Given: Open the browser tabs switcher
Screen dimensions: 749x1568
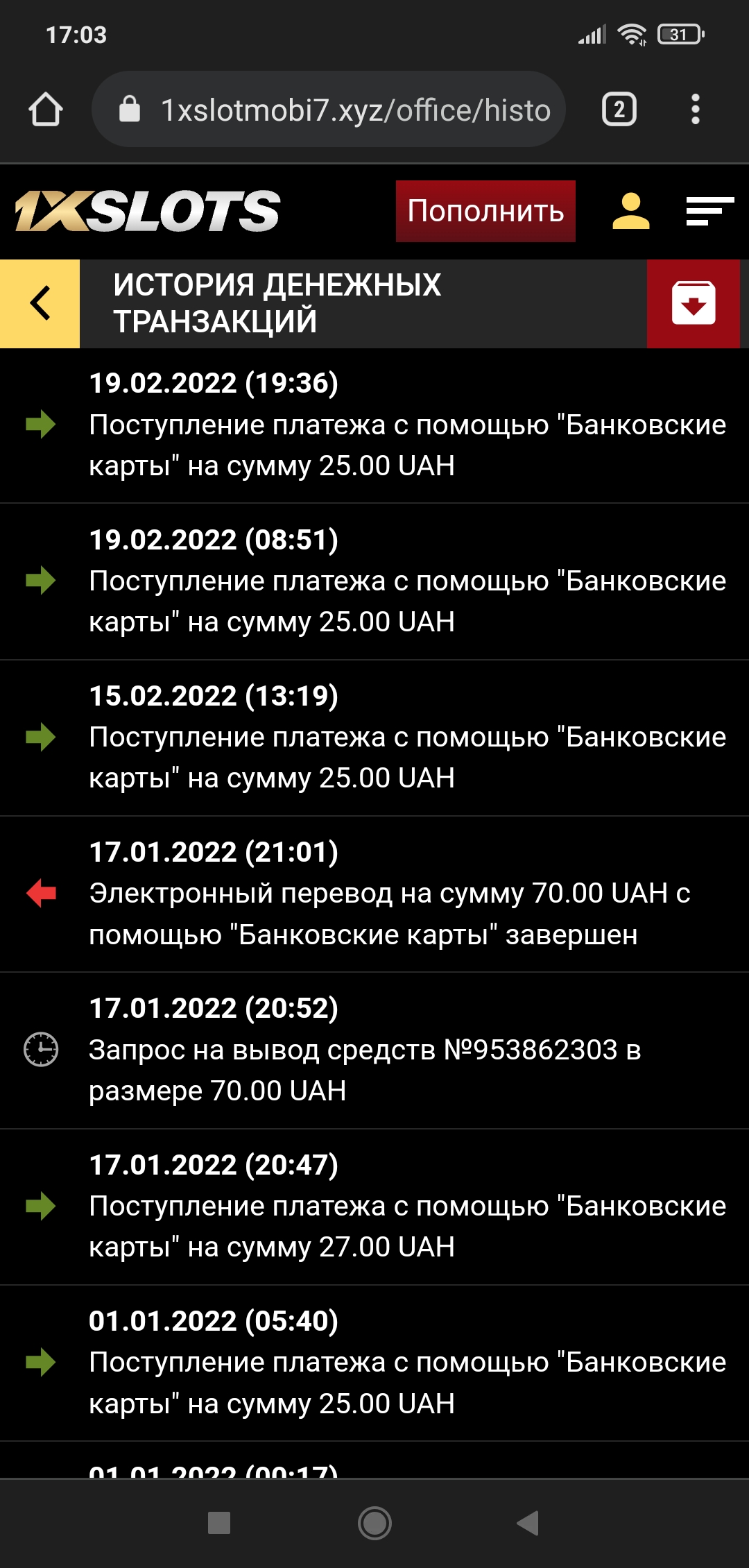Looking at the screenshot, I should [619, 110].
